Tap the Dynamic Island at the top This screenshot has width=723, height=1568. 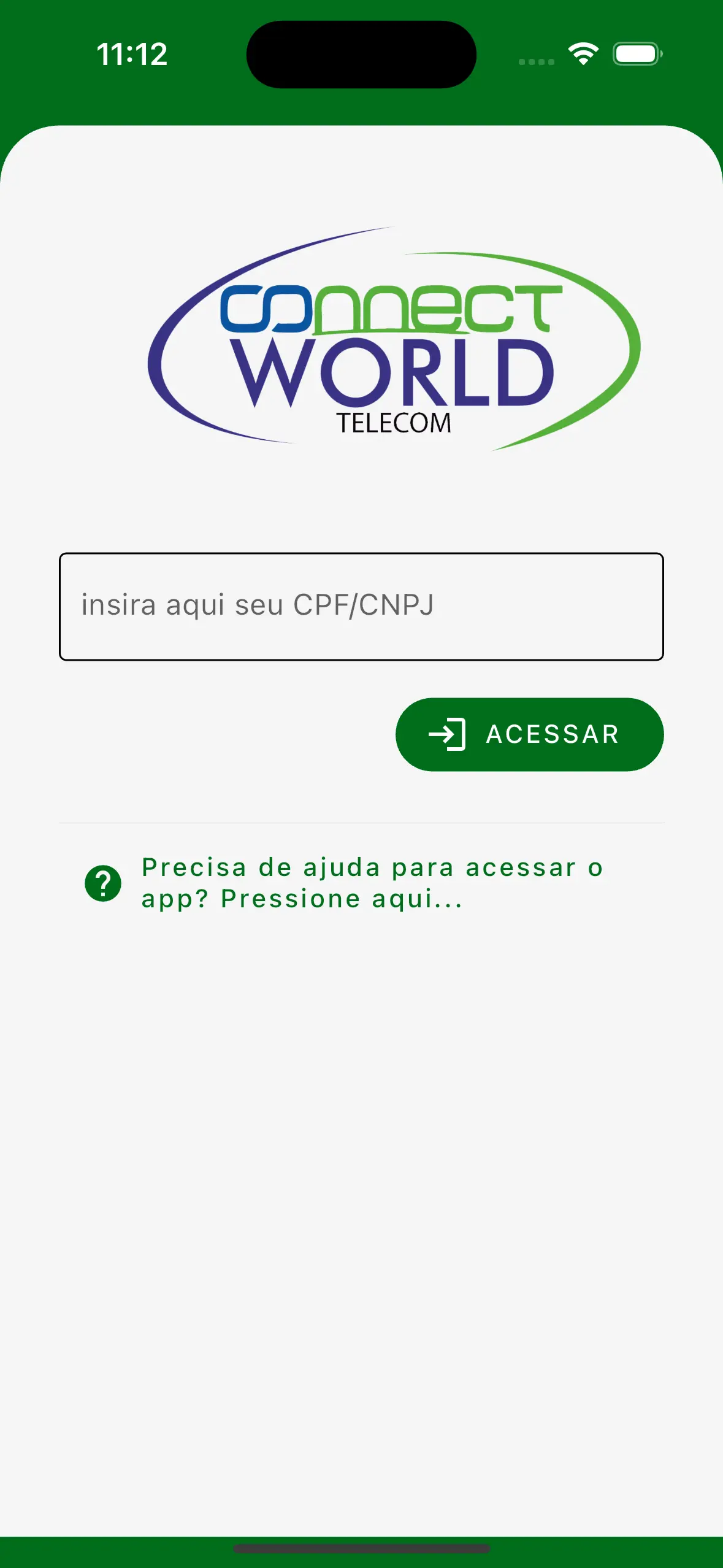tap(361, 54)
